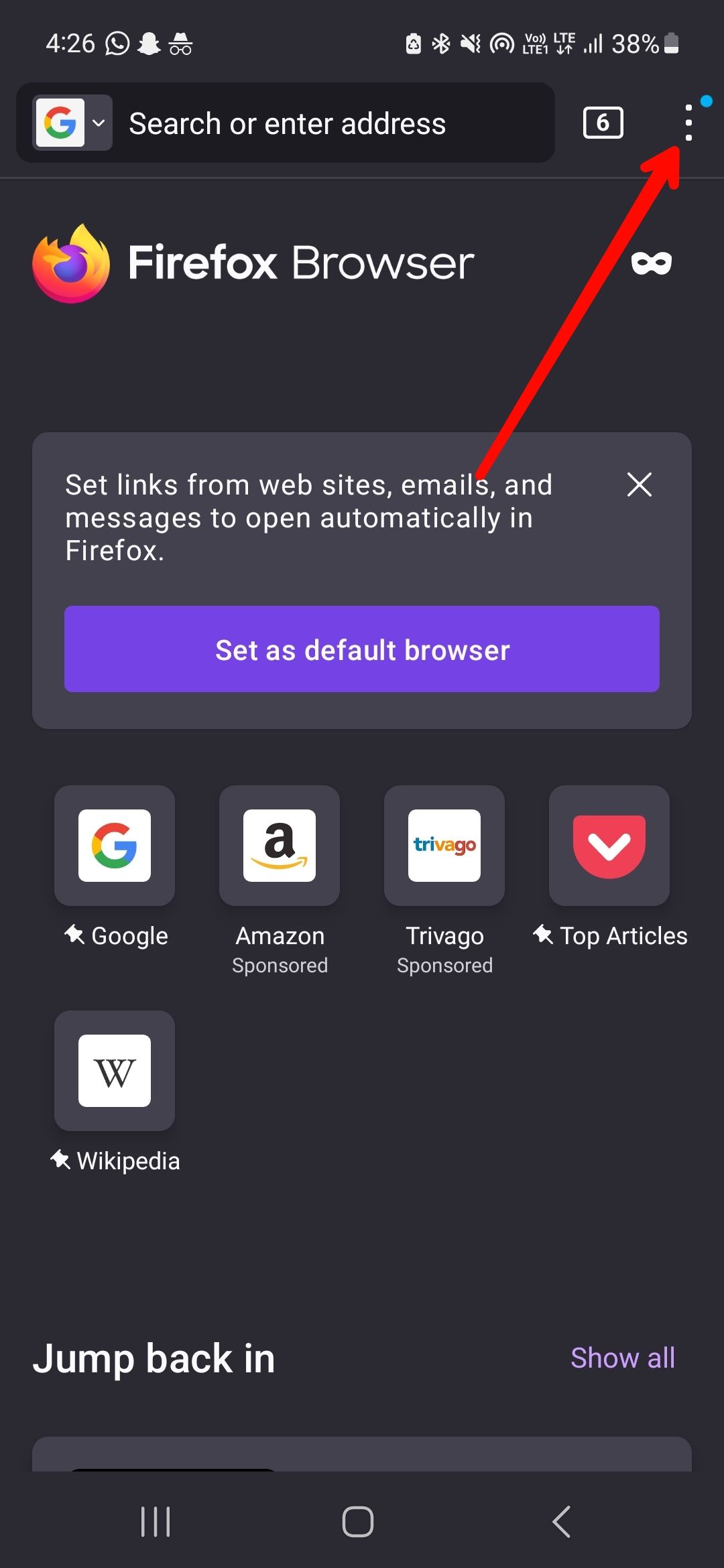Open the tabs counter showing 6
The height and width of the screenshot is (1568, 724).
[x=603, y=123]
